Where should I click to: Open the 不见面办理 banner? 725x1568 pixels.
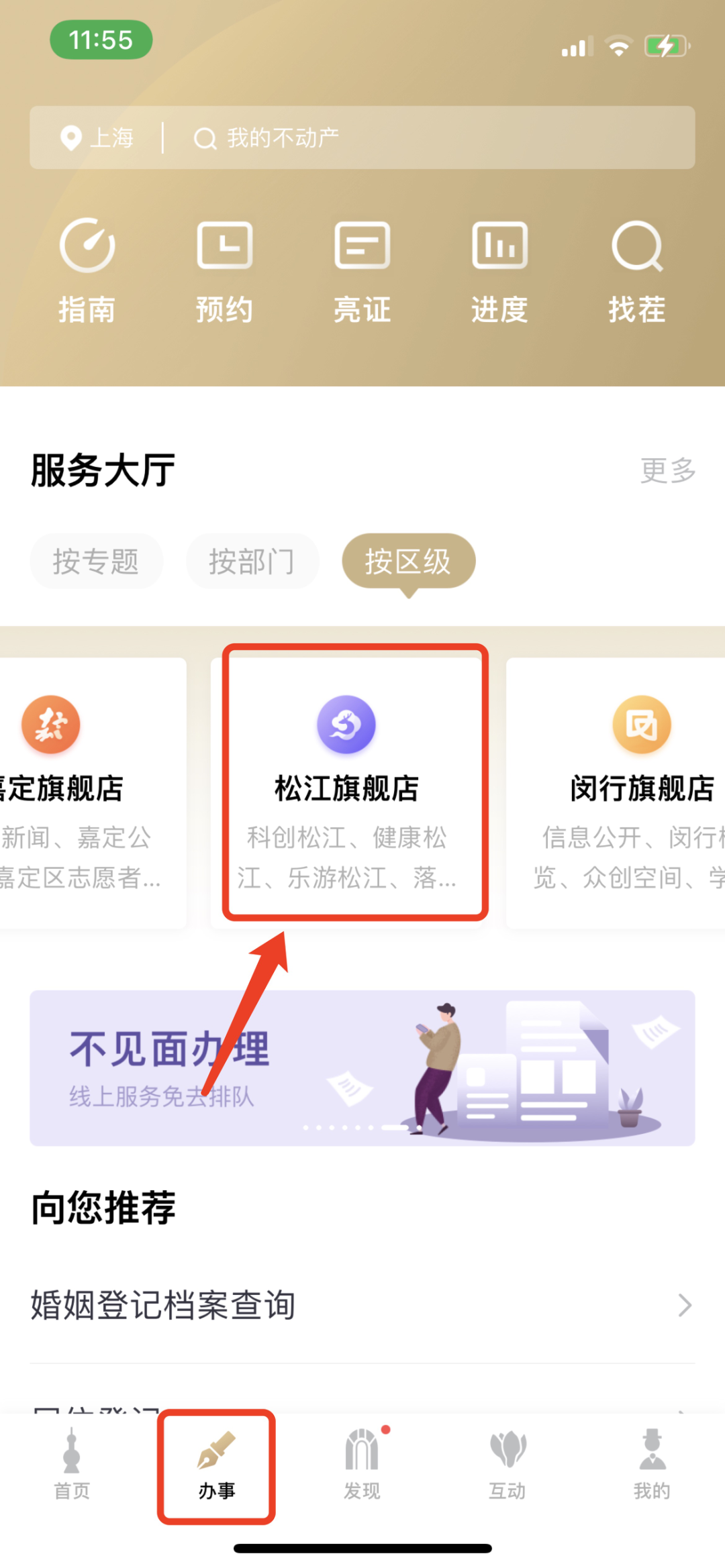[x=362, y=1067]
